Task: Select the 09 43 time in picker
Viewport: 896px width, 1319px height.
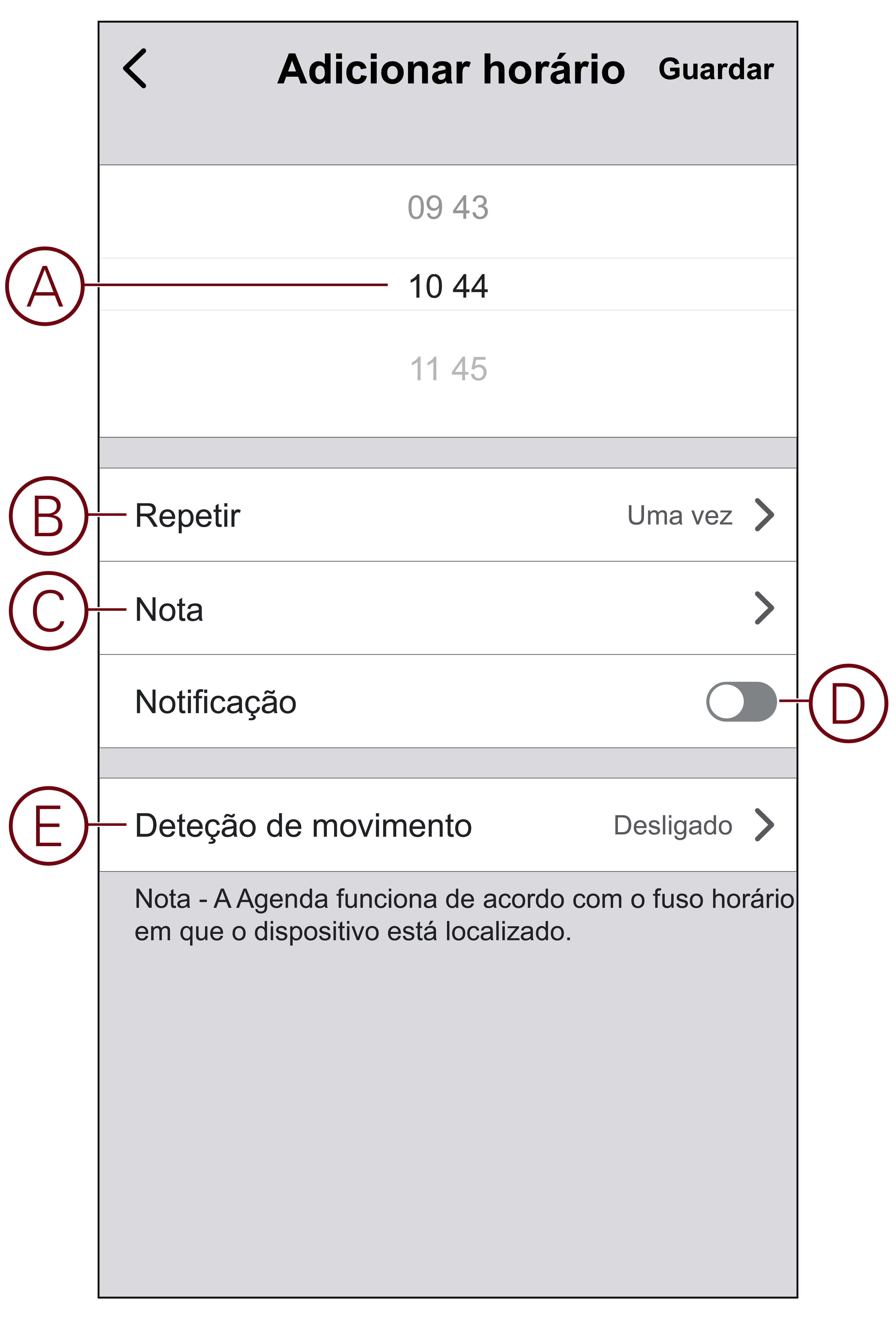Action: [x=448, y=208]
